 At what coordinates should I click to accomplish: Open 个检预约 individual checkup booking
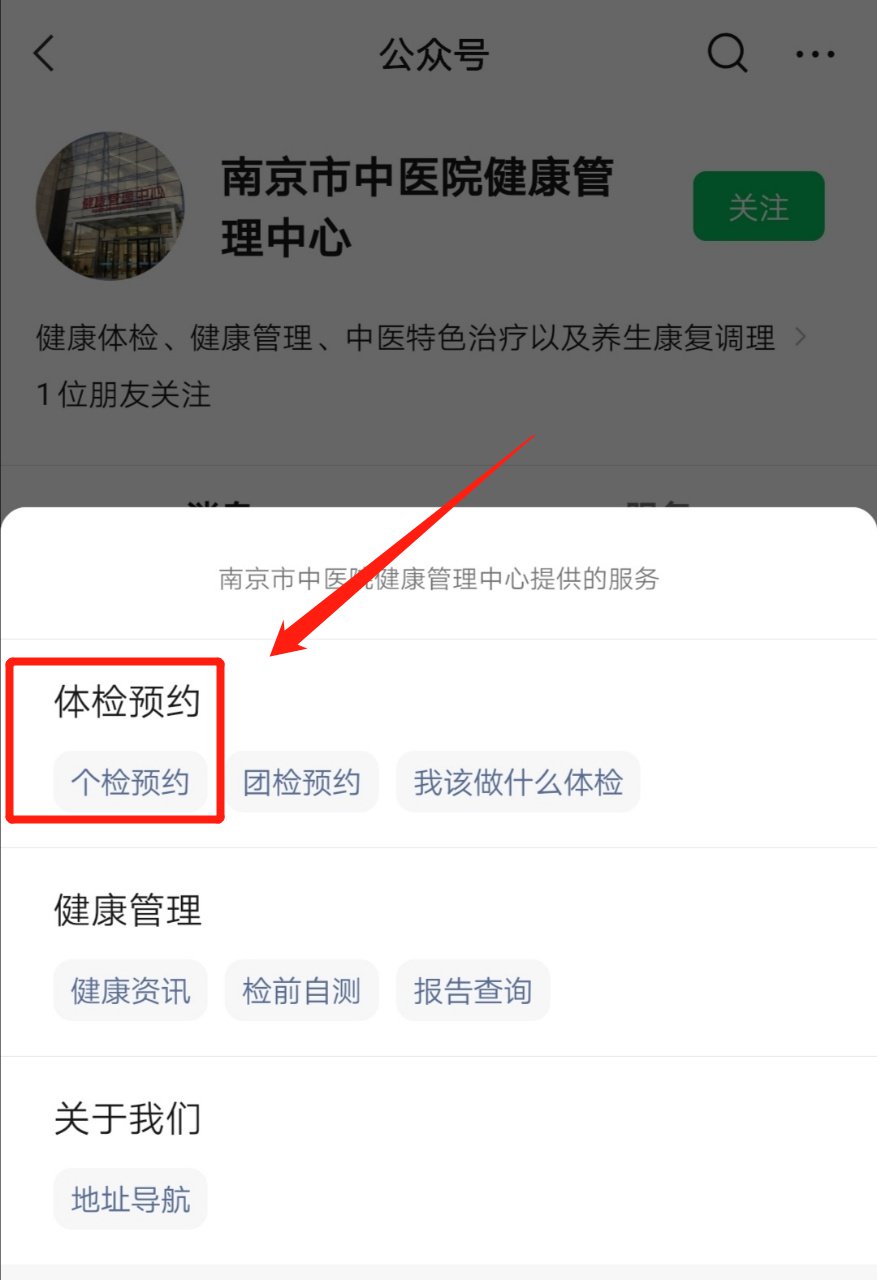click(x=130, y=782)
